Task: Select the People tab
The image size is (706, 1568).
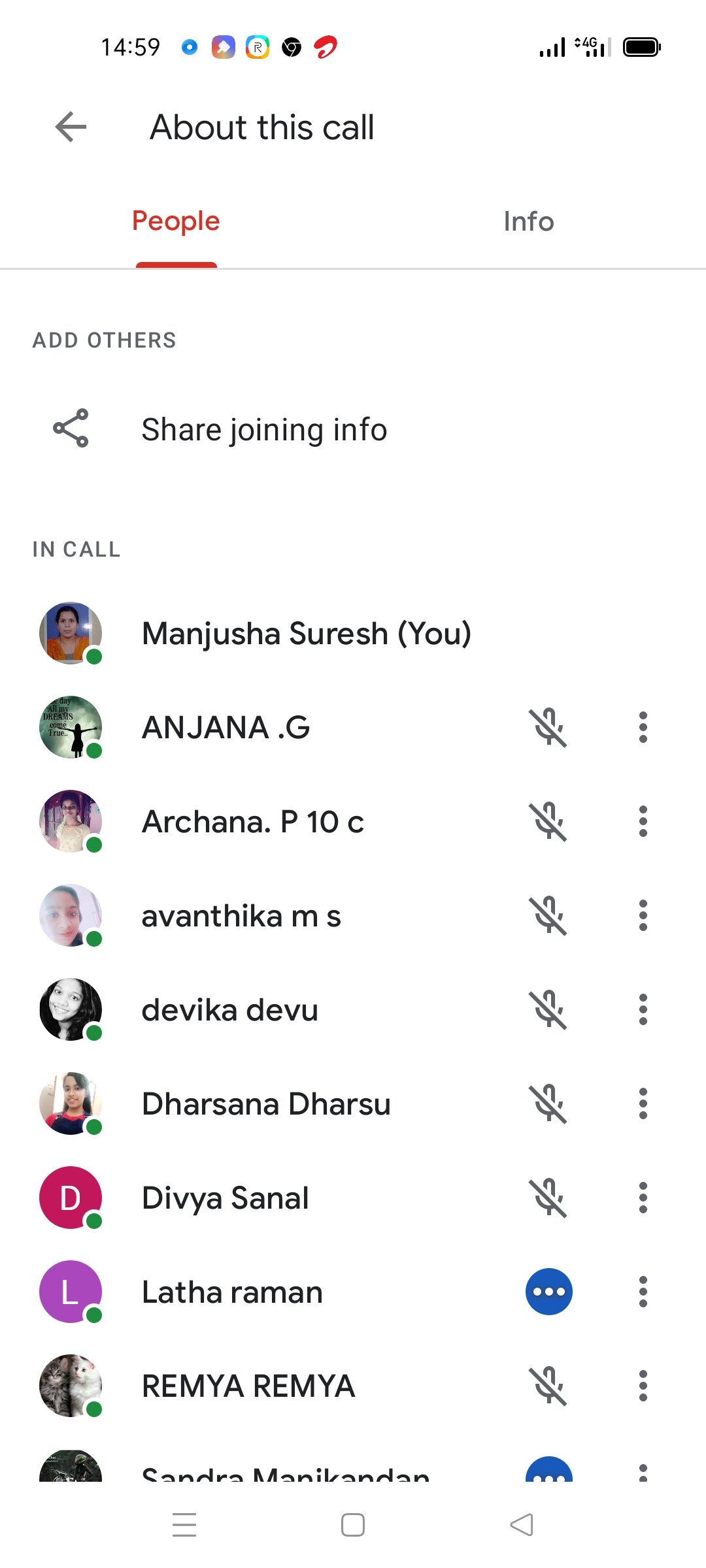Action: [x=176, y=221]
